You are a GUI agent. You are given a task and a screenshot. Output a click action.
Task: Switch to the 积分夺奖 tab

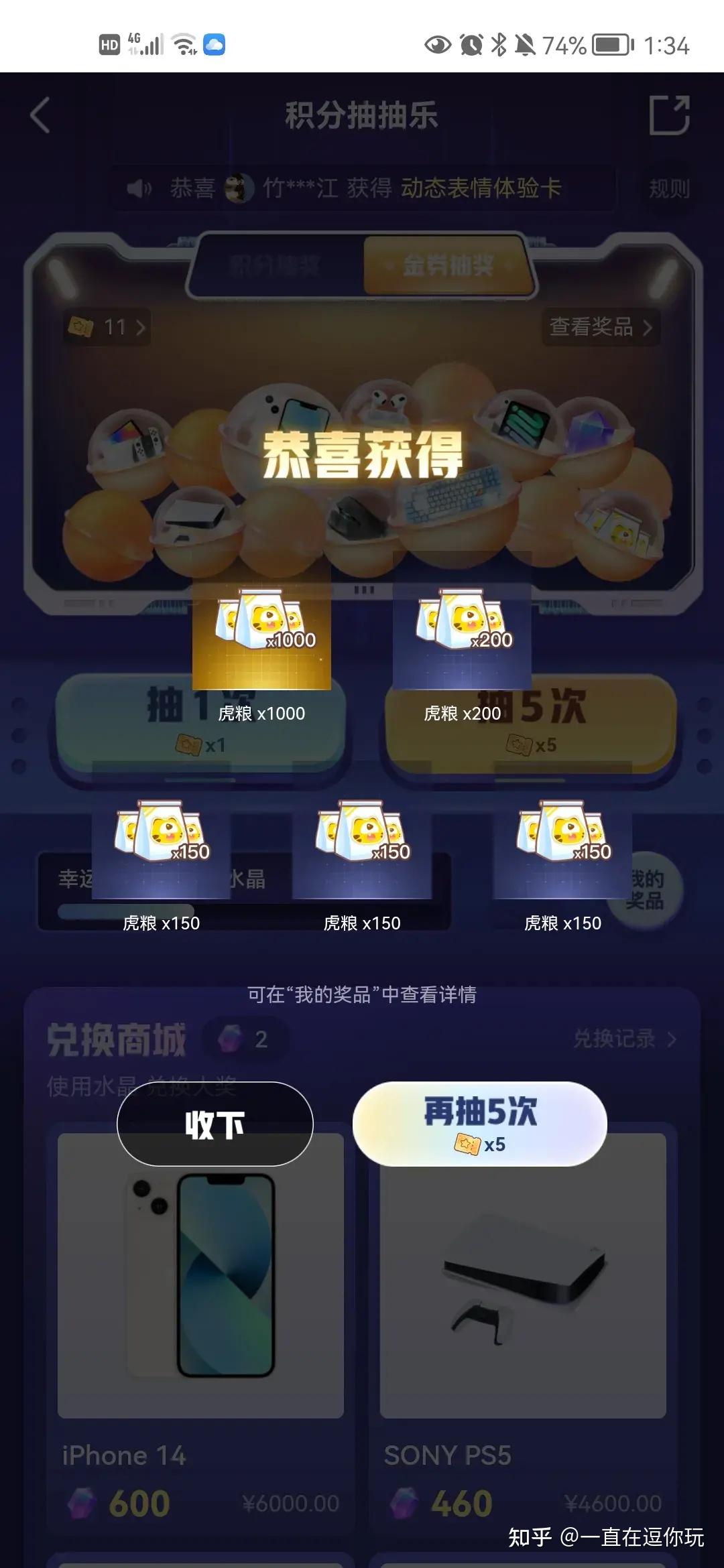tap(275, 266)
